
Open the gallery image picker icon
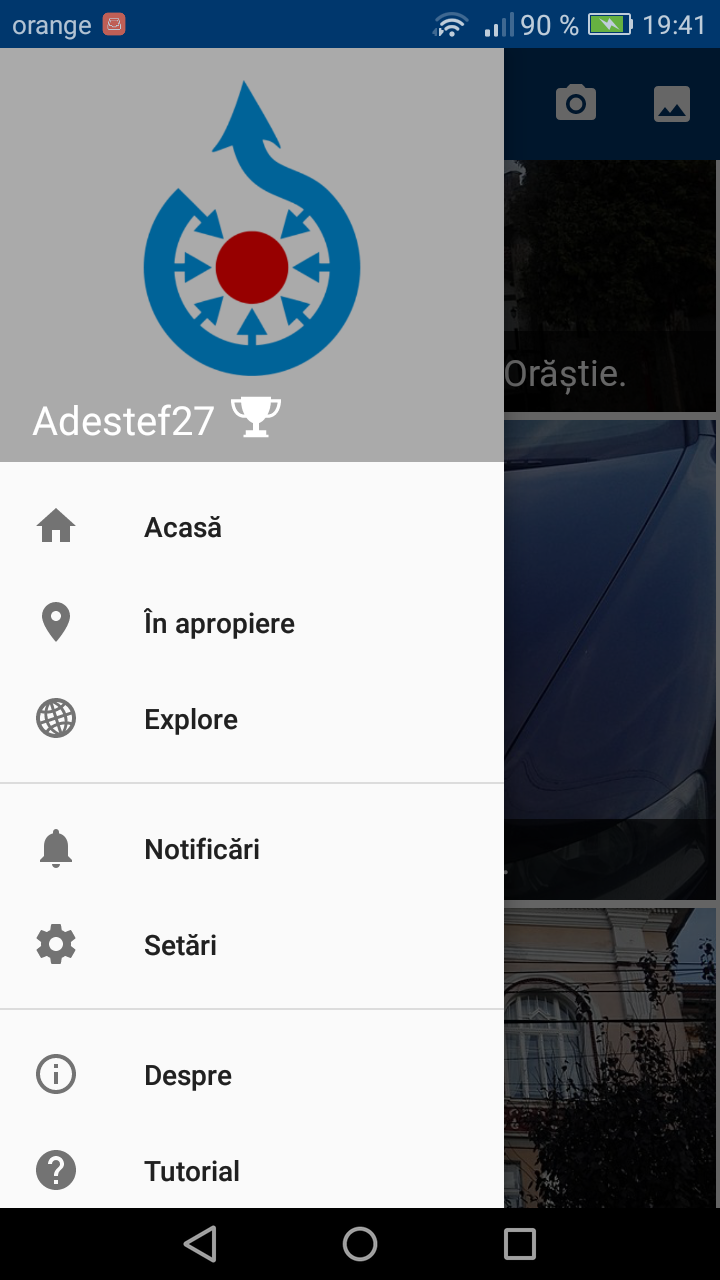tap(672, 103)
